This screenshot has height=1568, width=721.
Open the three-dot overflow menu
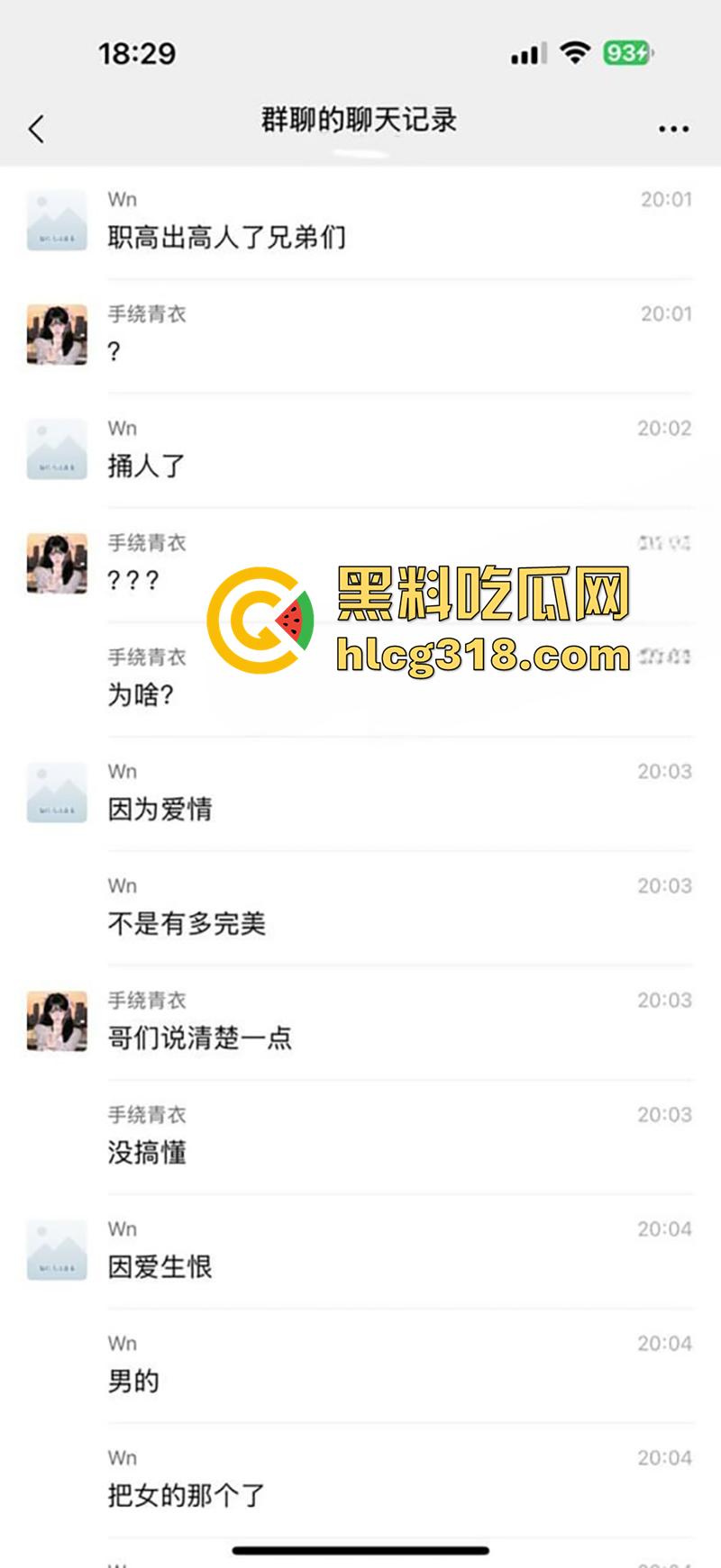[673, 129]
